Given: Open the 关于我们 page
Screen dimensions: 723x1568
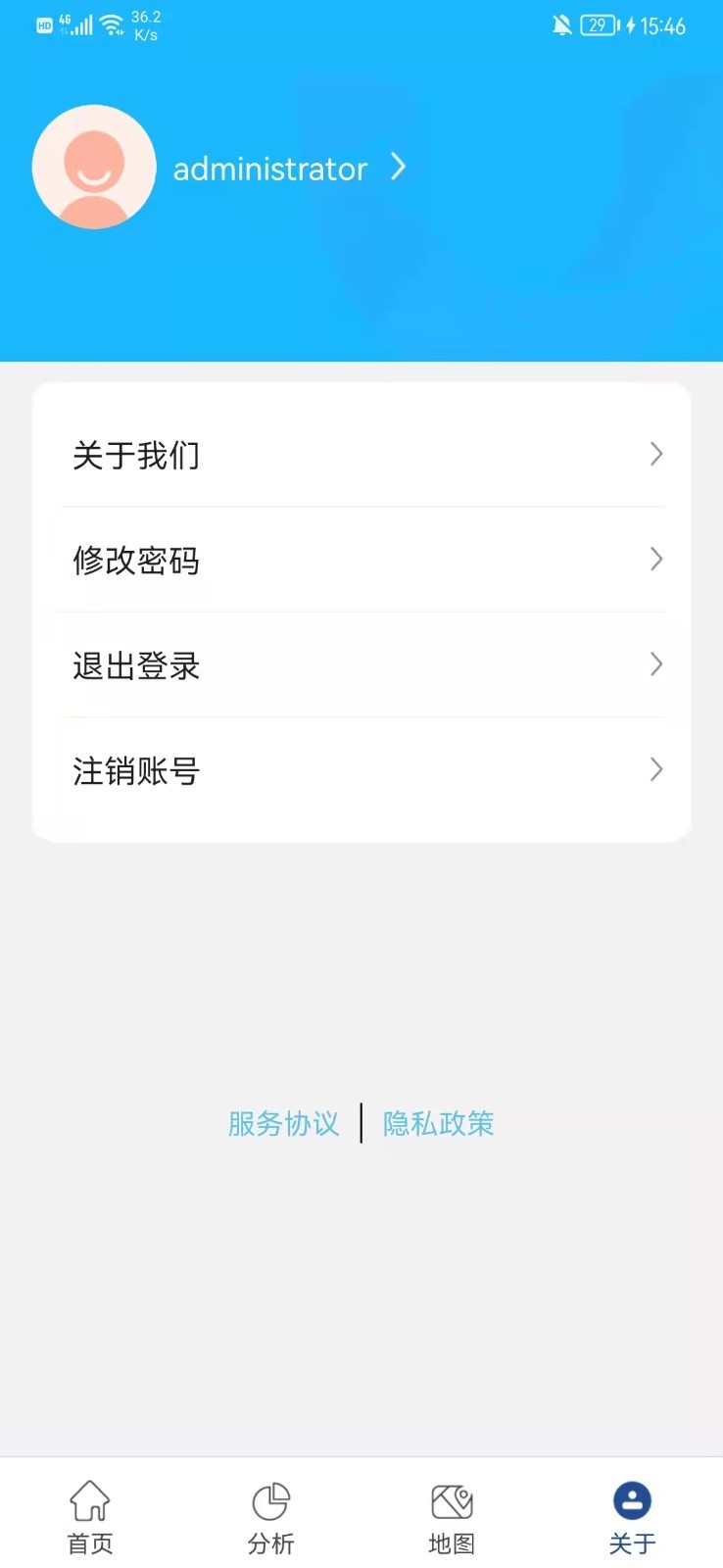Looking at the screenshot, I should point(361,455).
